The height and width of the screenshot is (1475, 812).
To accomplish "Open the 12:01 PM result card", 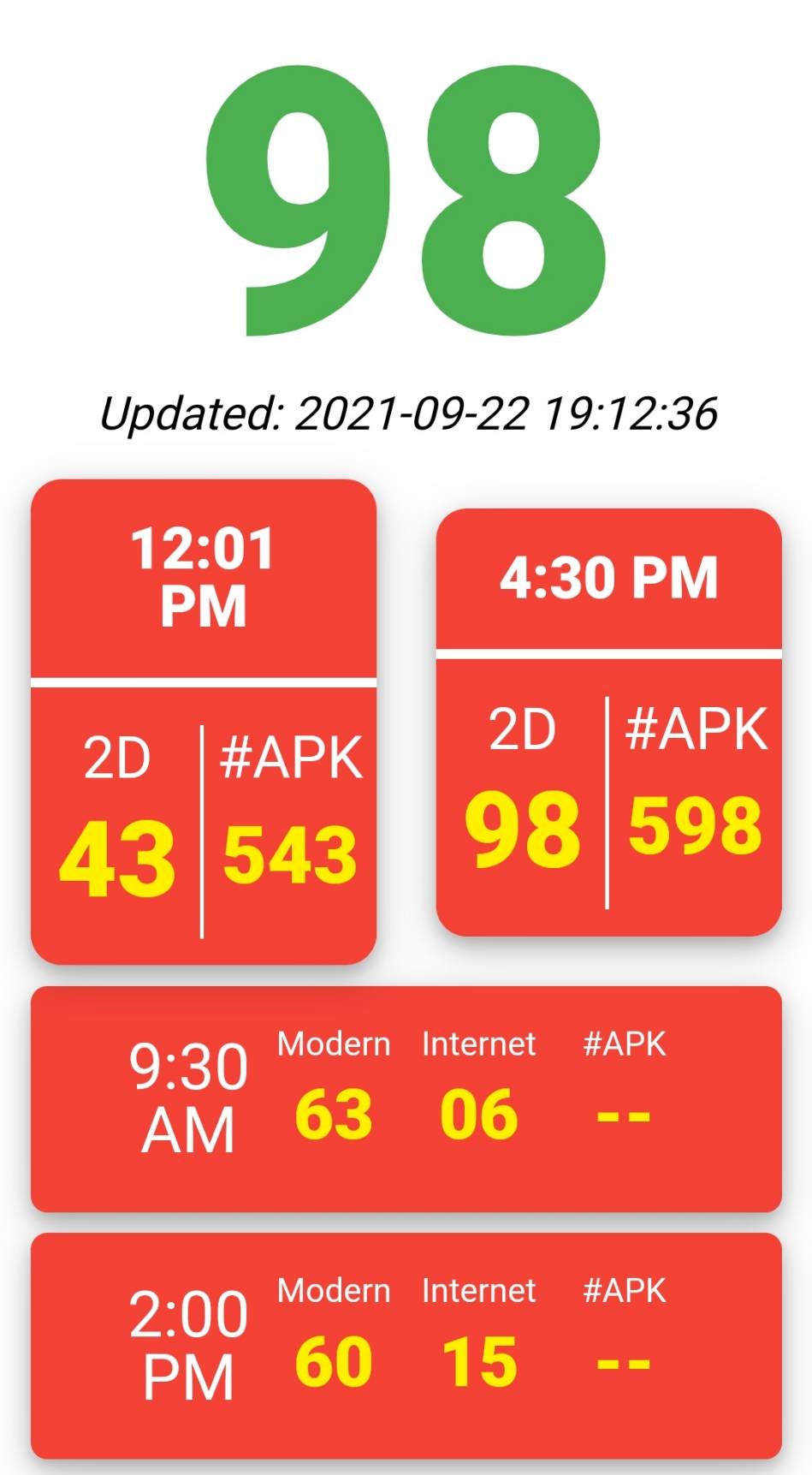I will click(204, 722).
